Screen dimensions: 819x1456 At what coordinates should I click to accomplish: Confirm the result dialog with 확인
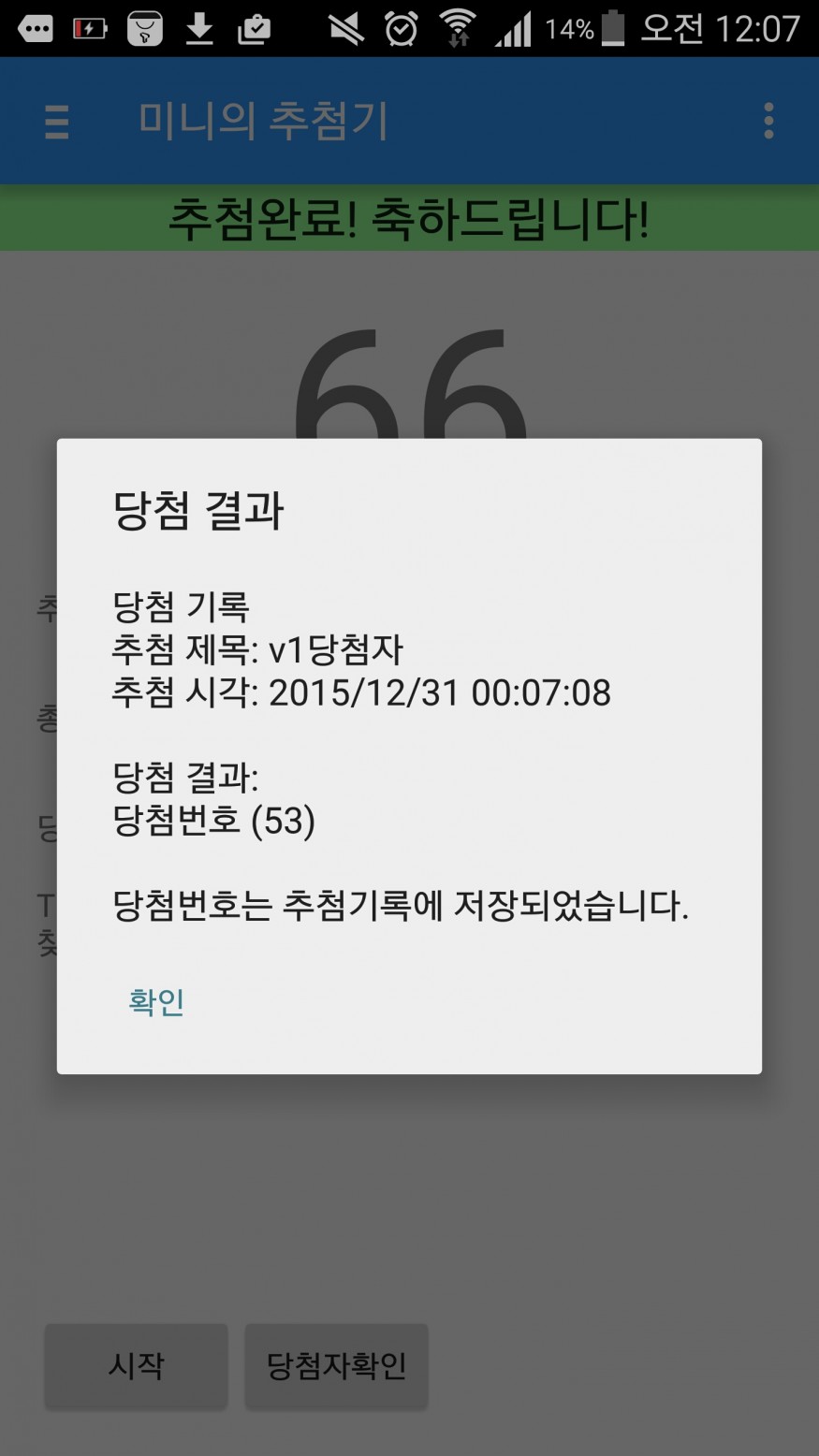[156, 1001]
